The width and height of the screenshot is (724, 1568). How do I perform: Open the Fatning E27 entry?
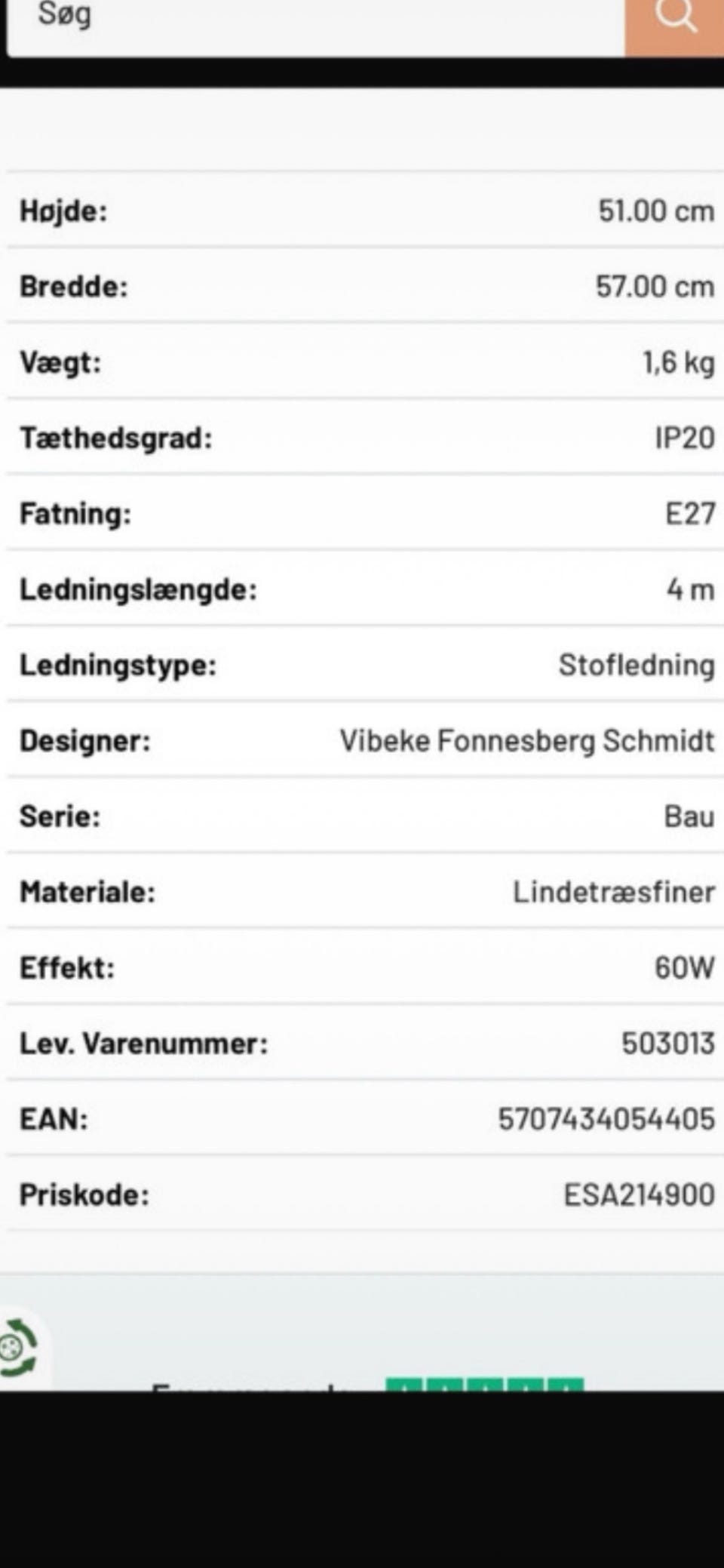(362, 513)
